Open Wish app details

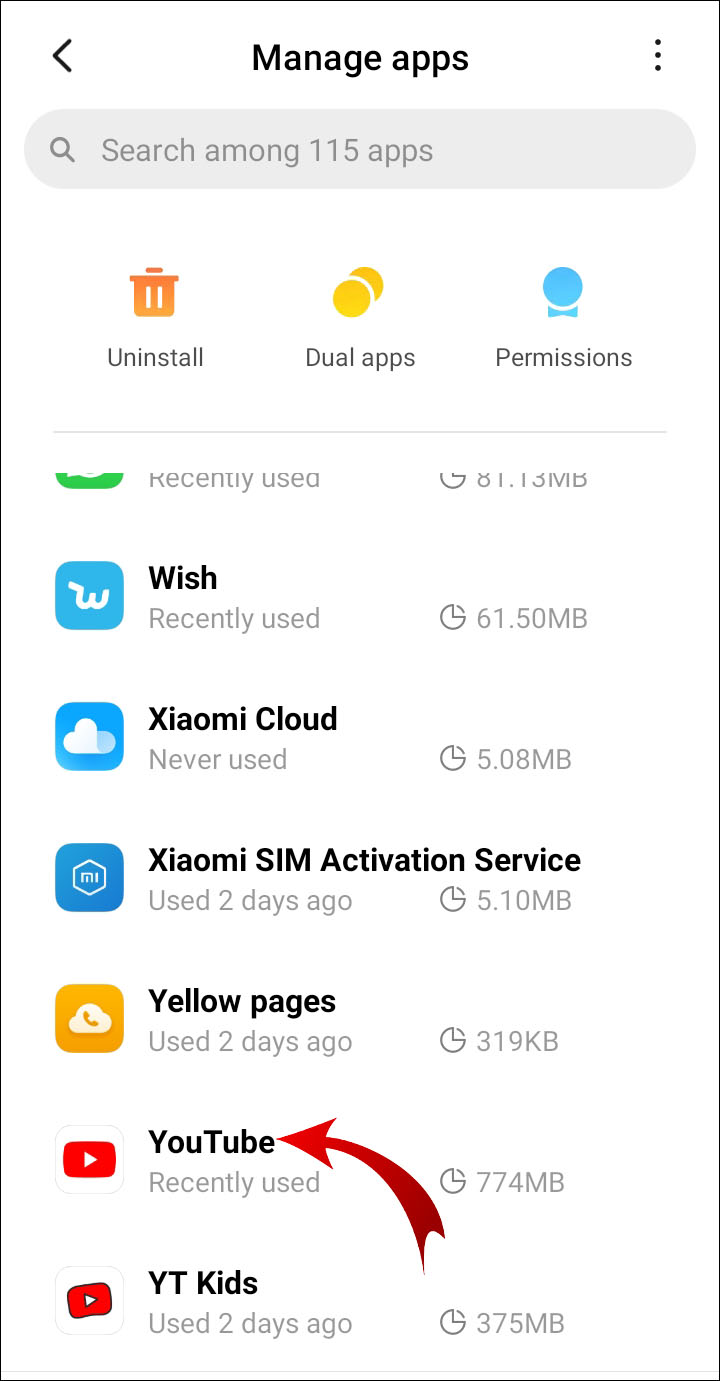point(360,597)
